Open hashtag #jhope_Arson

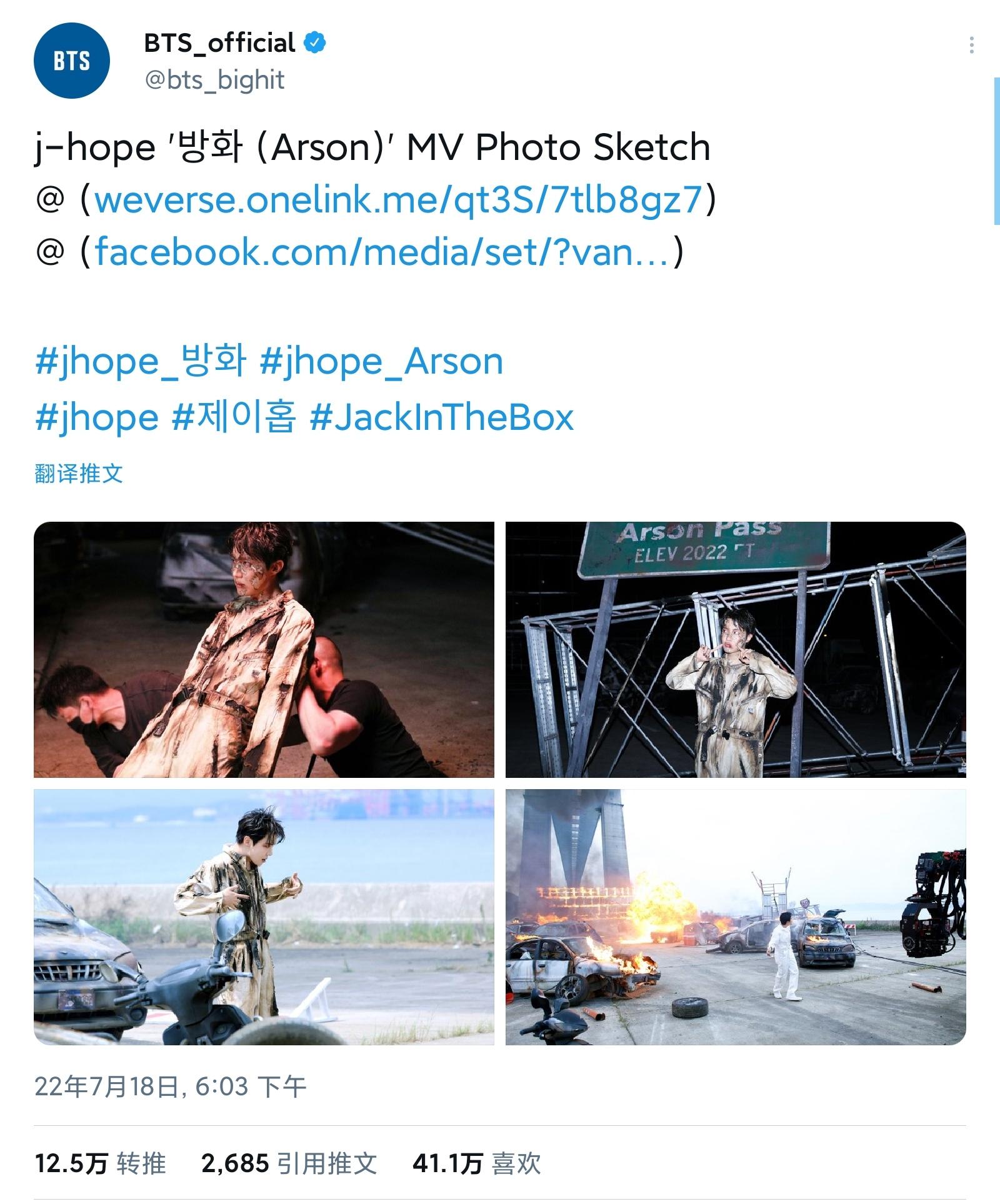(381, 362)
